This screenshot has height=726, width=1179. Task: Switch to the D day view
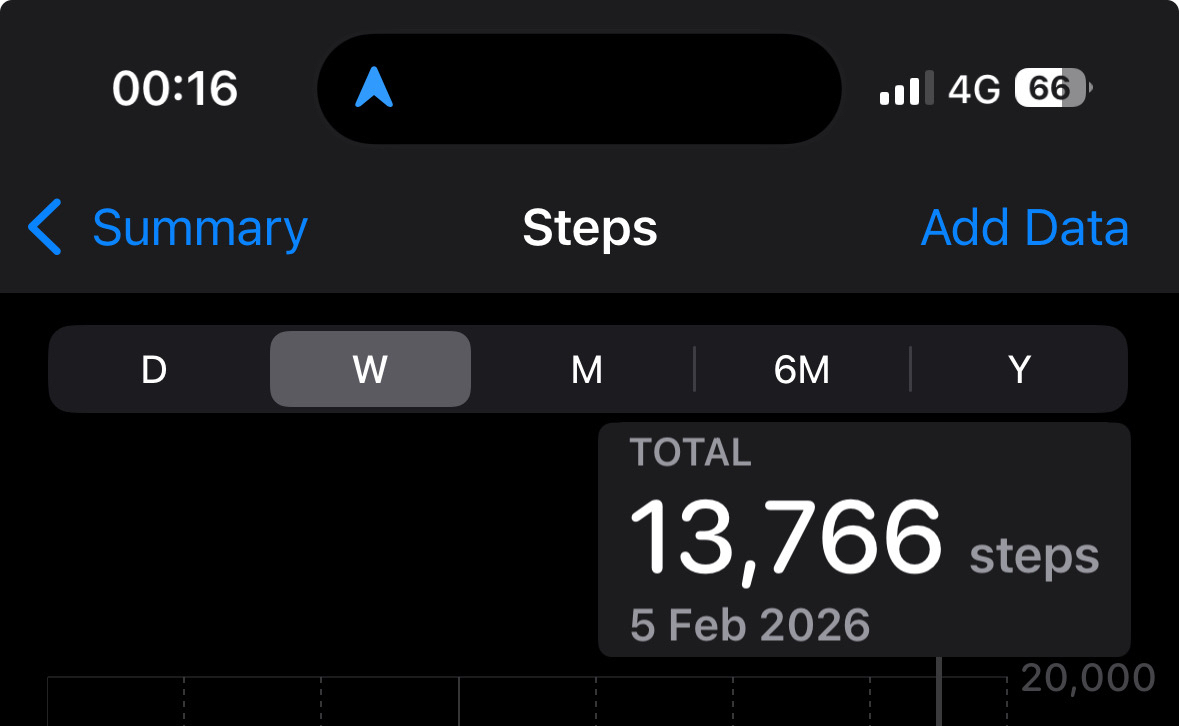pos(154,370)
